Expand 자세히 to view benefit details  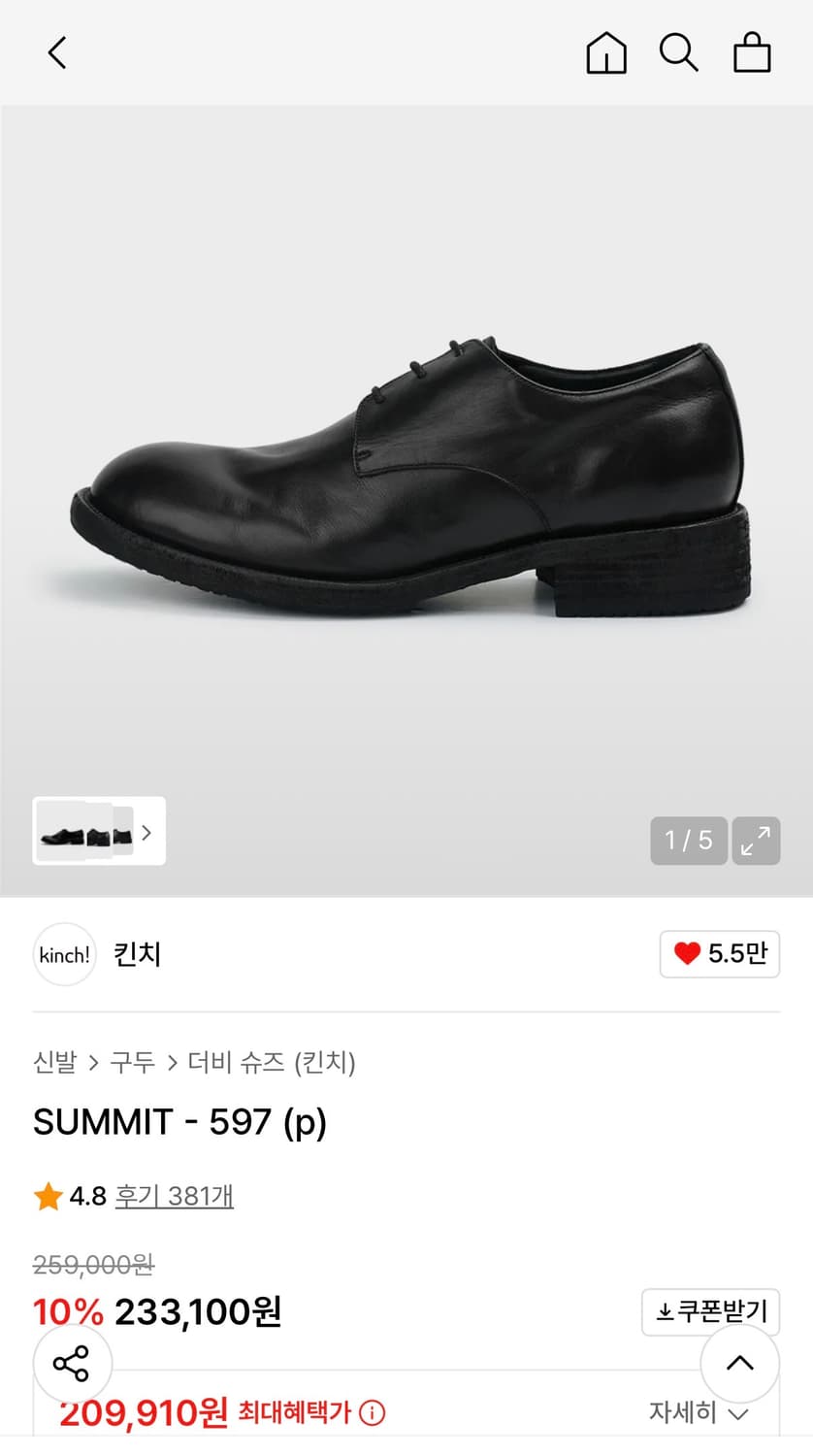693,1412
